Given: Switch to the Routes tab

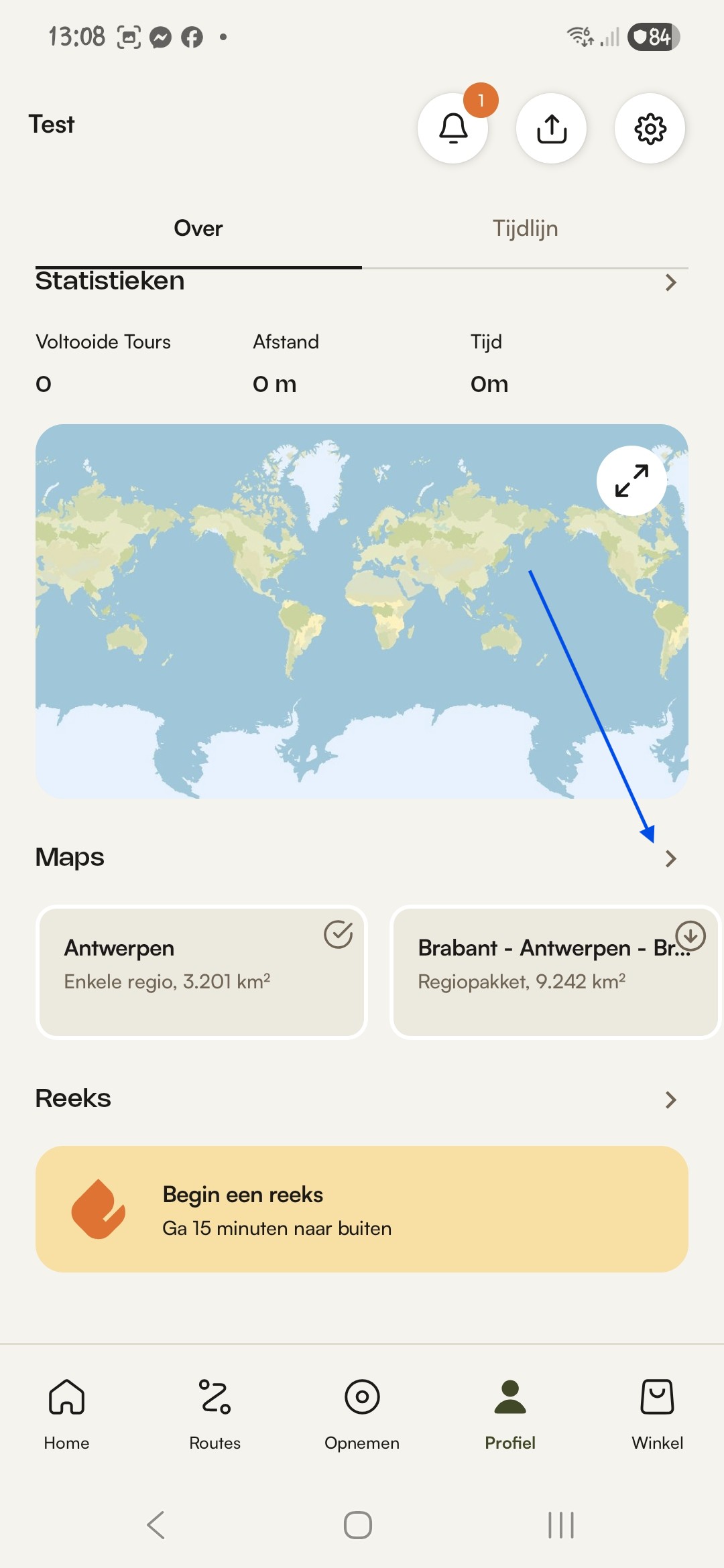Looking at the screenshot, I should (x=215, y=1413).
